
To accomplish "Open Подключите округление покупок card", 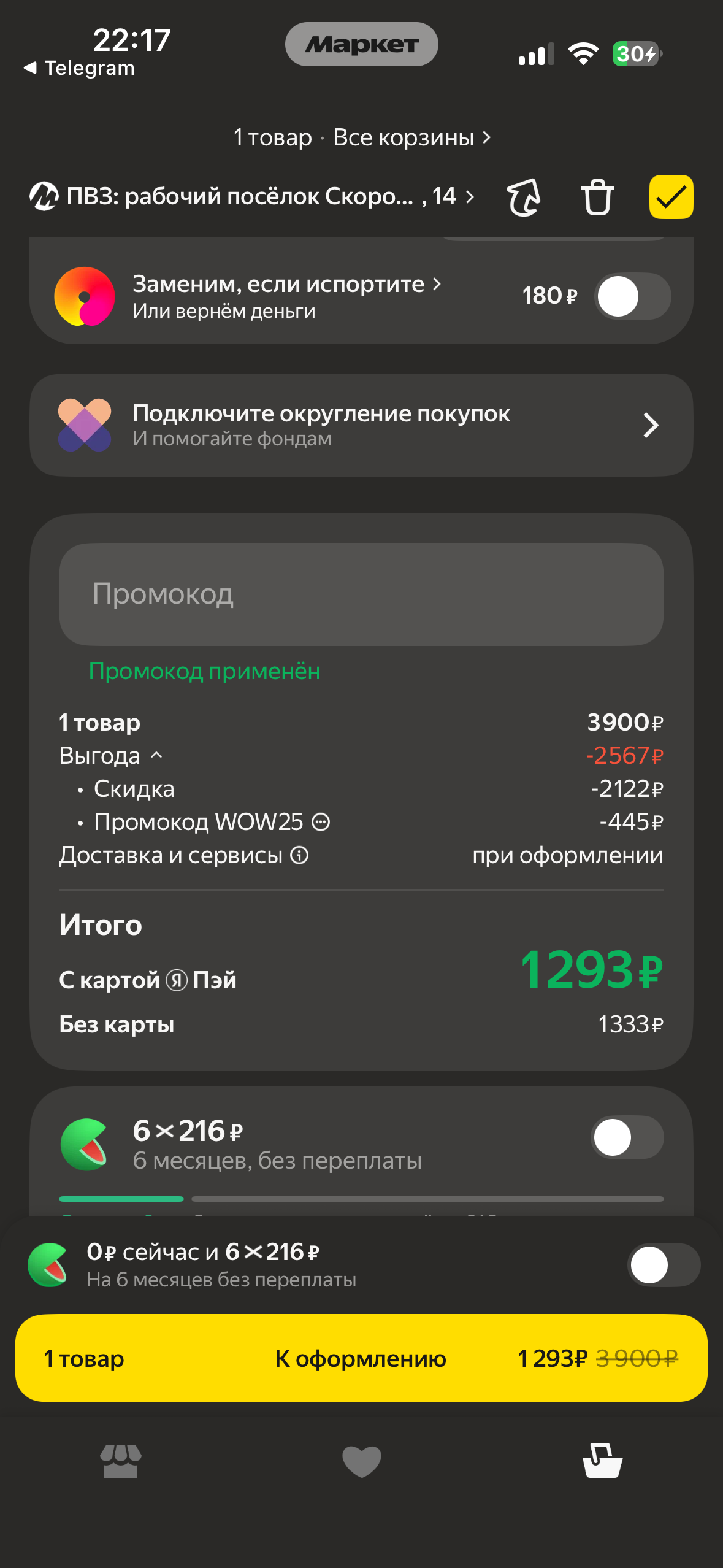I will [361, 425].
